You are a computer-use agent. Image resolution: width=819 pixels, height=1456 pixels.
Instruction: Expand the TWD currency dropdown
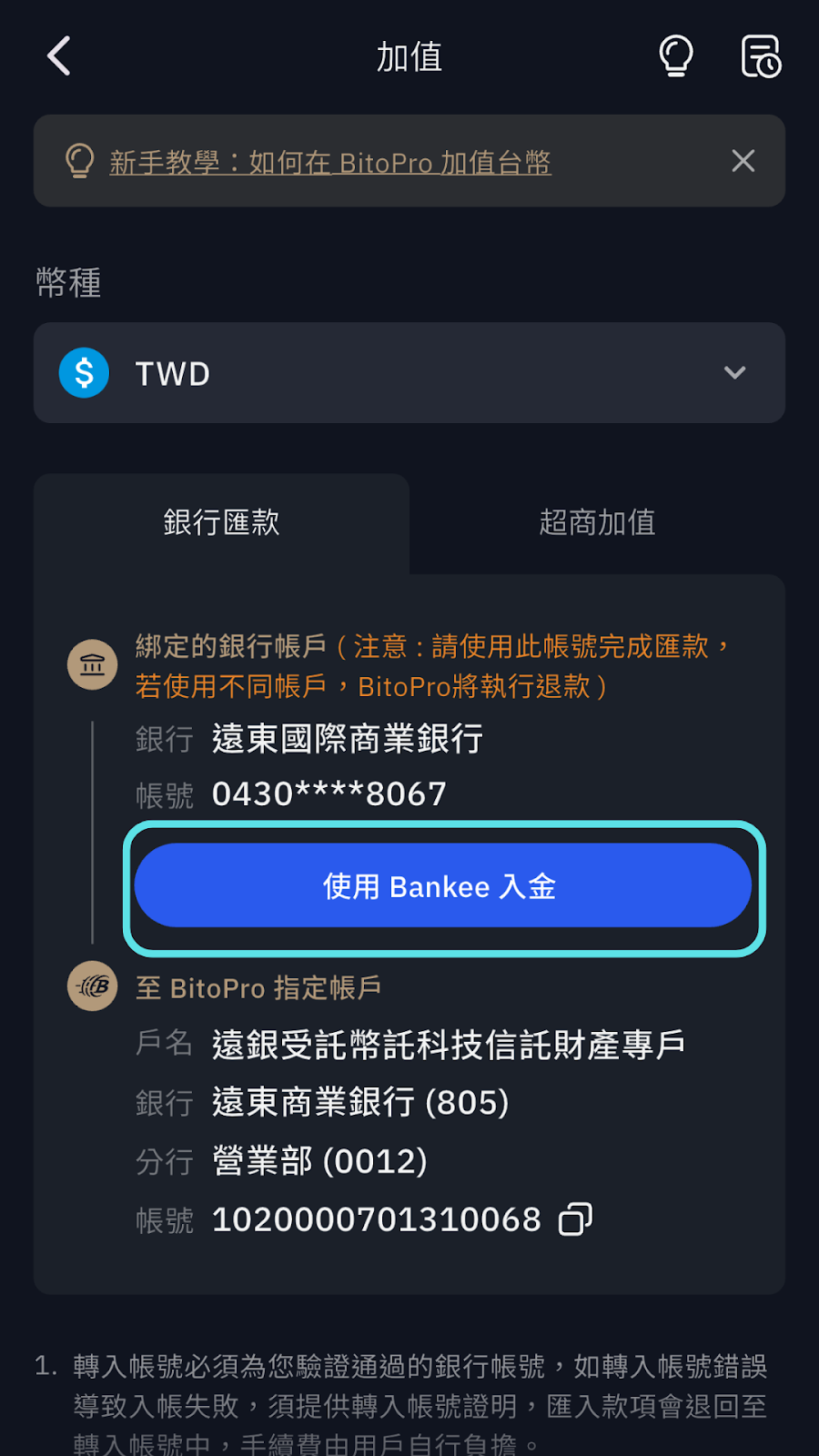point(409,372)
